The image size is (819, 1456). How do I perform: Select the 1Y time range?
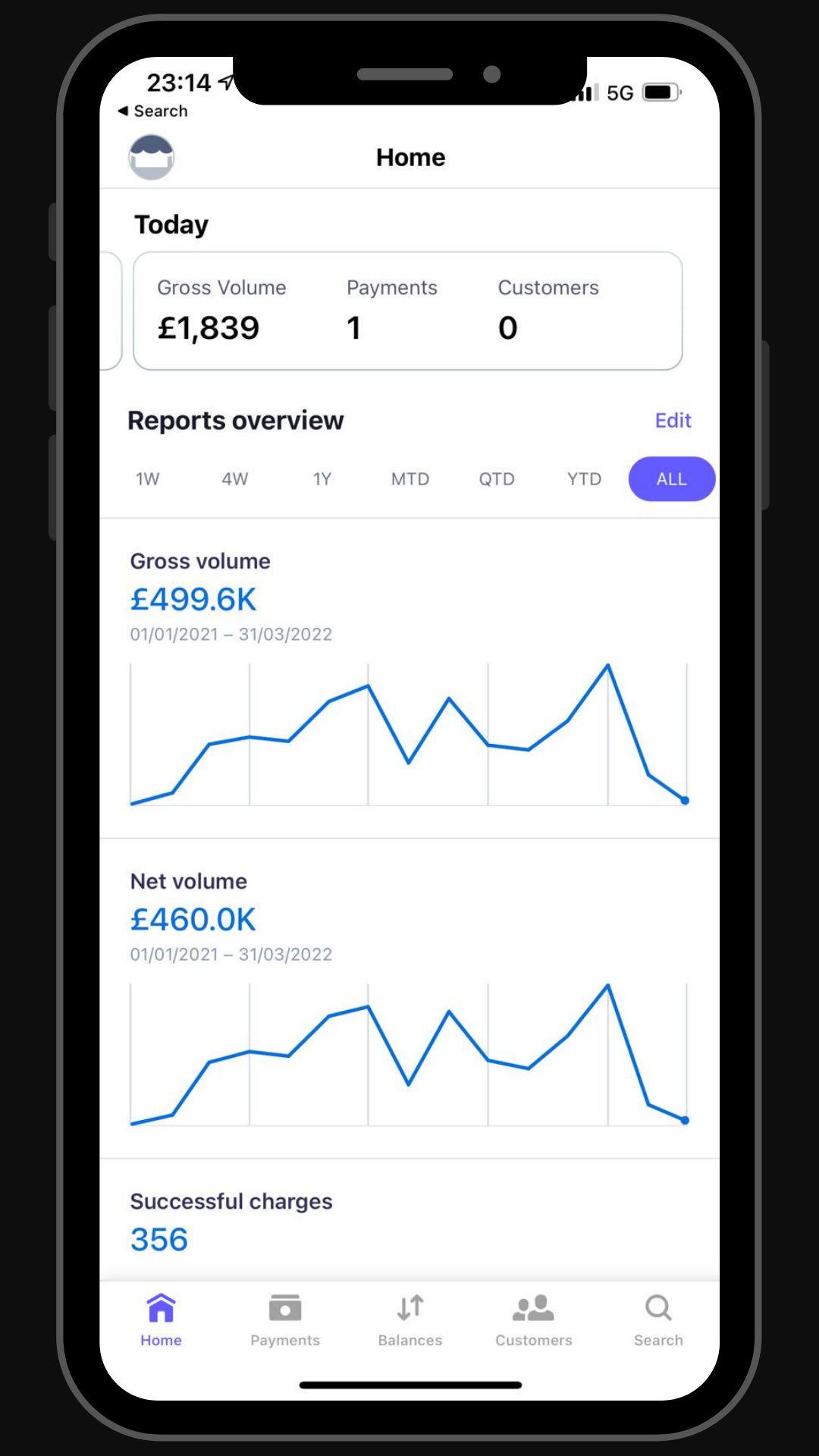click(x=322, y=479)
